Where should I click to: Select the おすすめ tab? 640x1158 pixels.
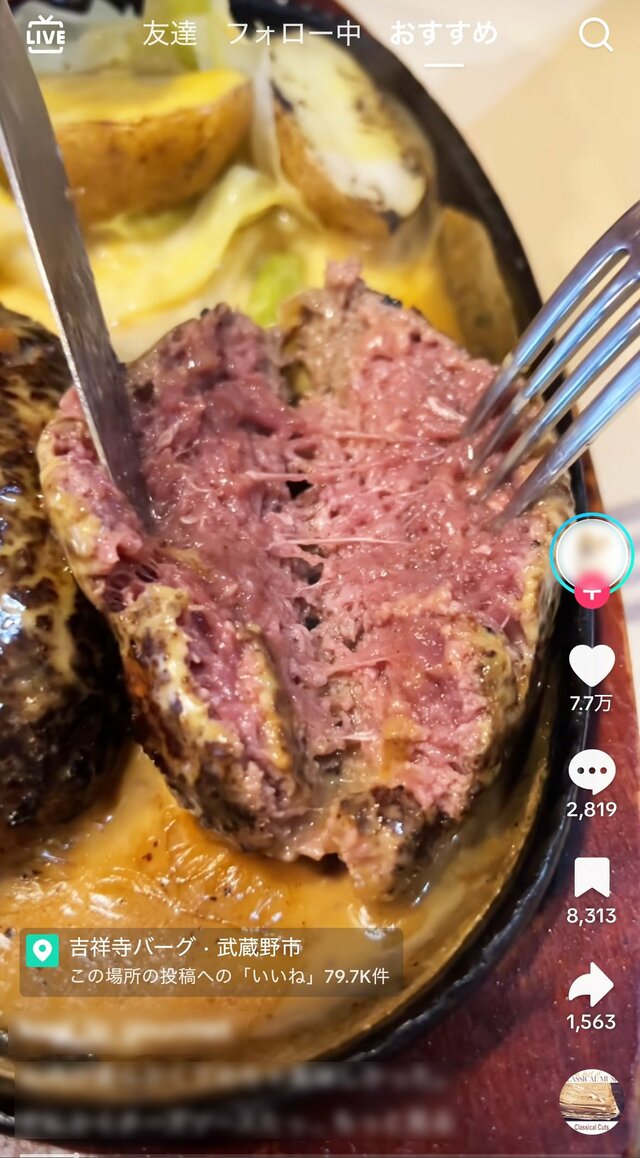(443, 33)
